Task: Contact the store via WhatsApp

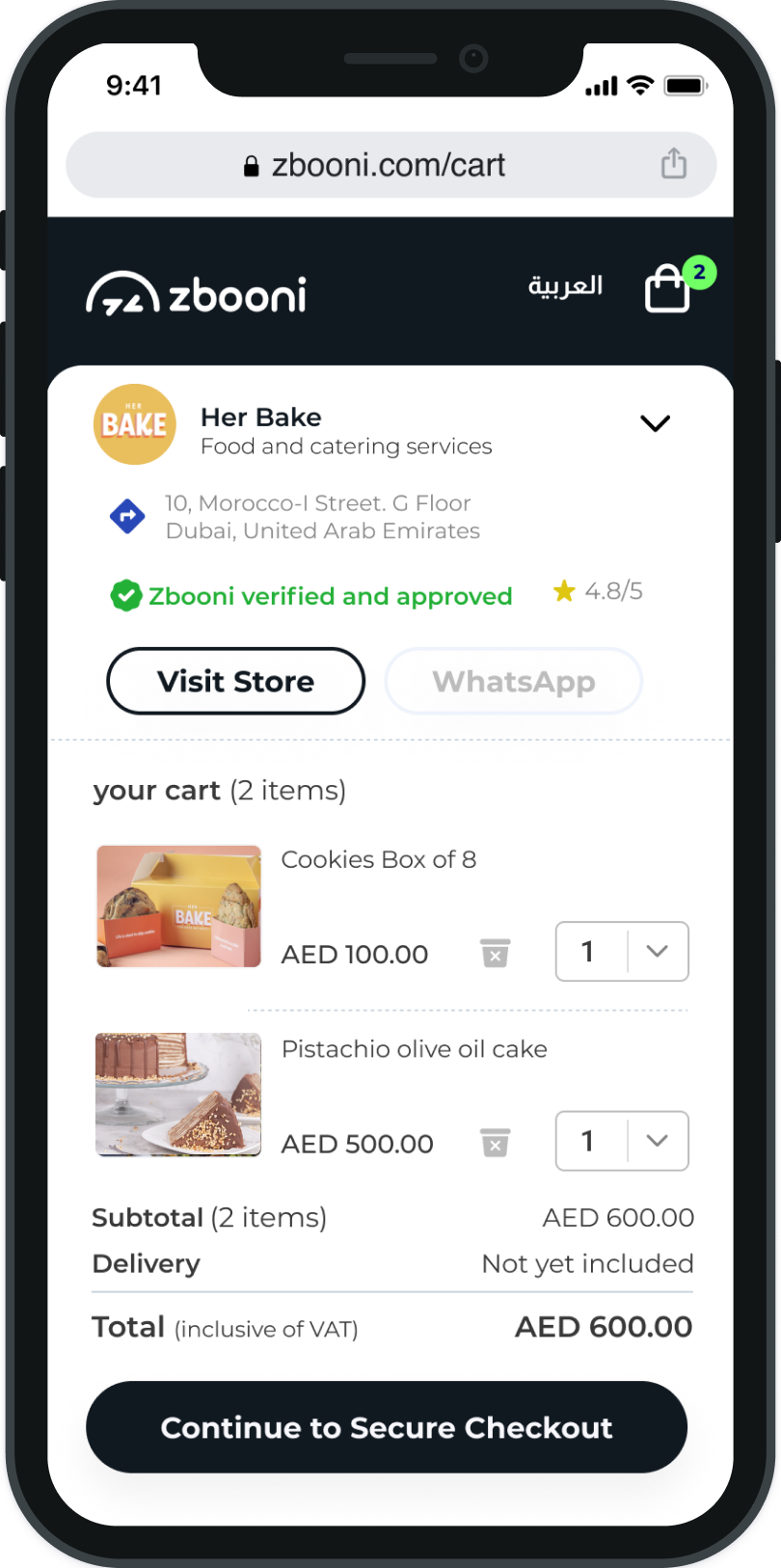Action: [513, 681]
